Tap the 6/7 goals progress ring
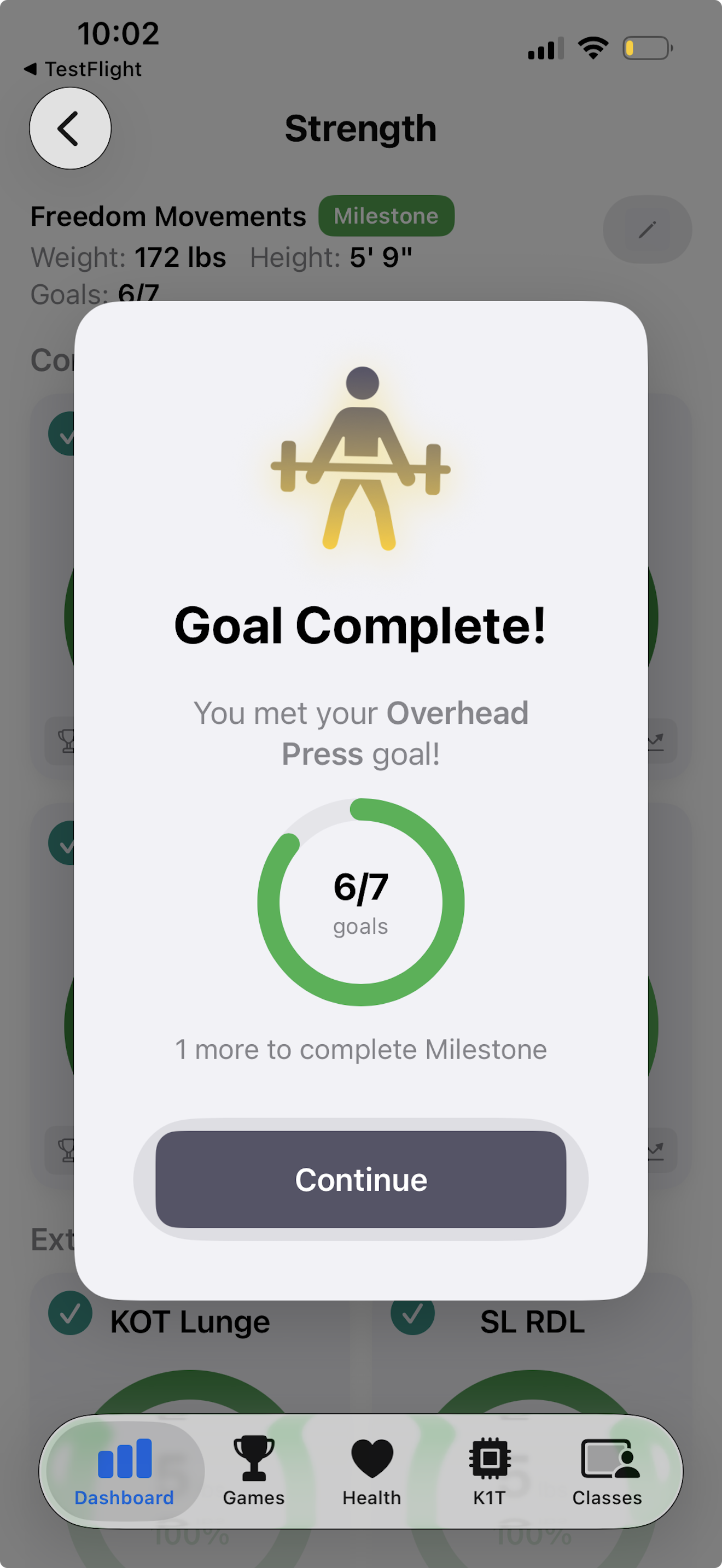The height and width of the screenshot is (1568, 722). (360, 903)
